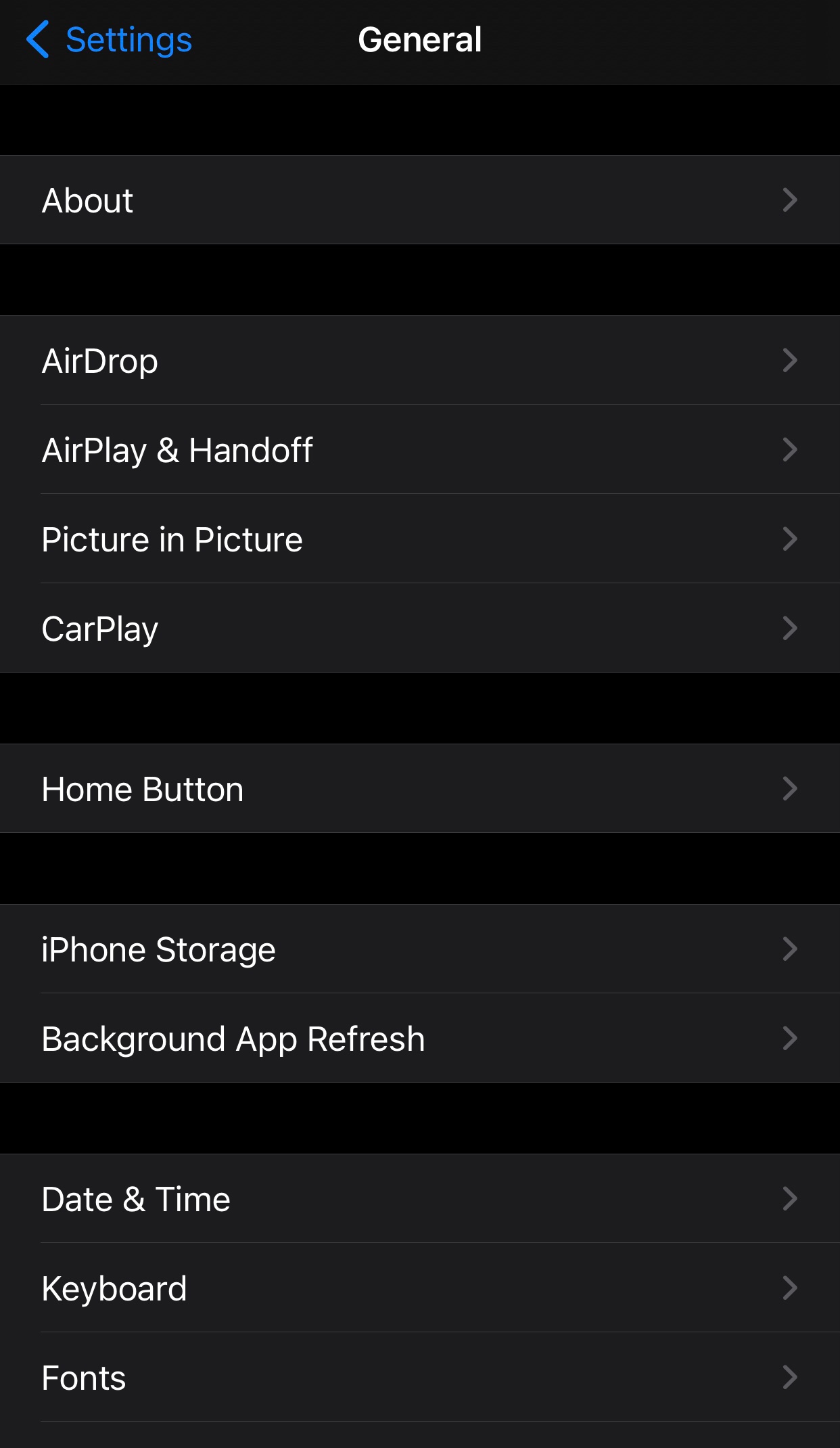Click the chevron next to Fonts

coord(789,1377)
